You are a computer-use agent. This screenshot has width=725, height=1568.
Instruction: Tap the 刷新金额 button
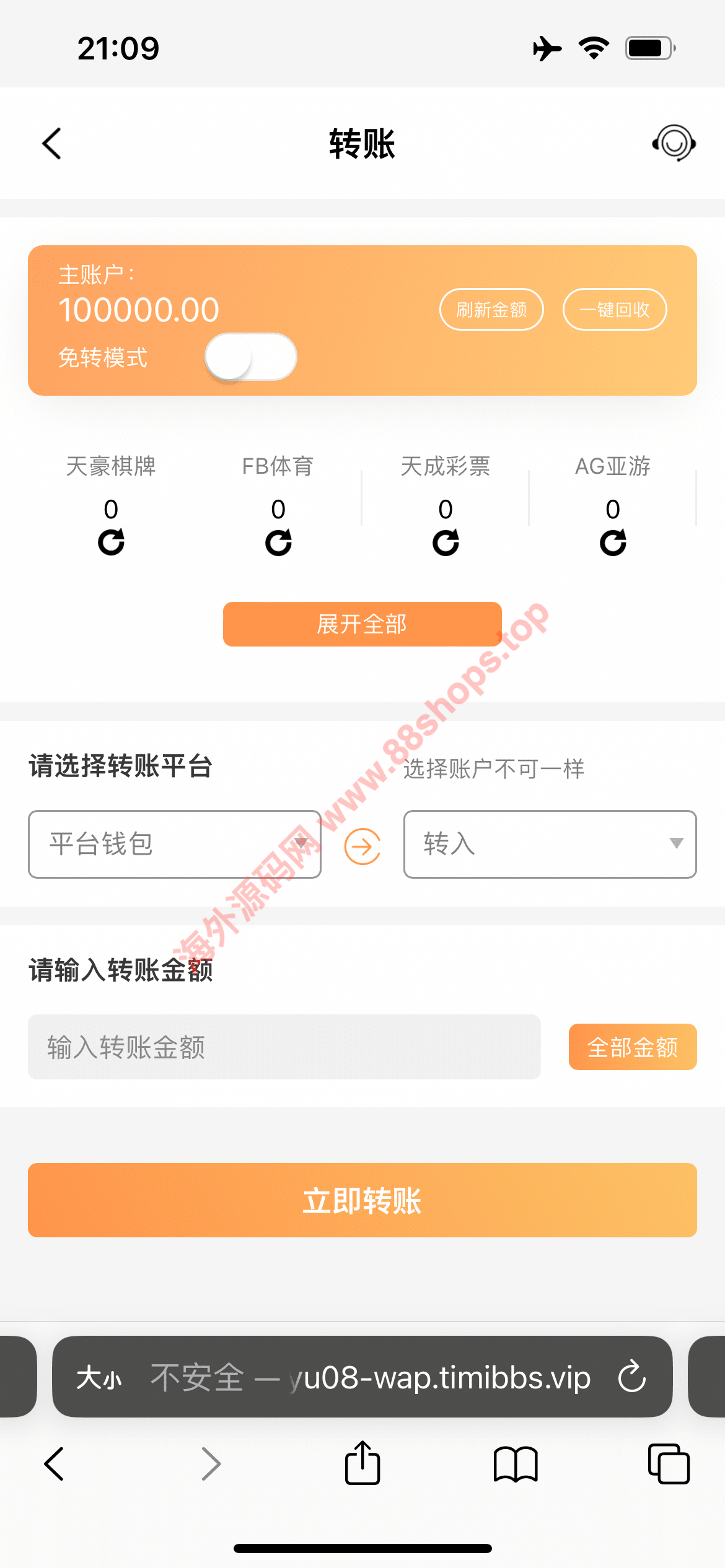(491, 310)
